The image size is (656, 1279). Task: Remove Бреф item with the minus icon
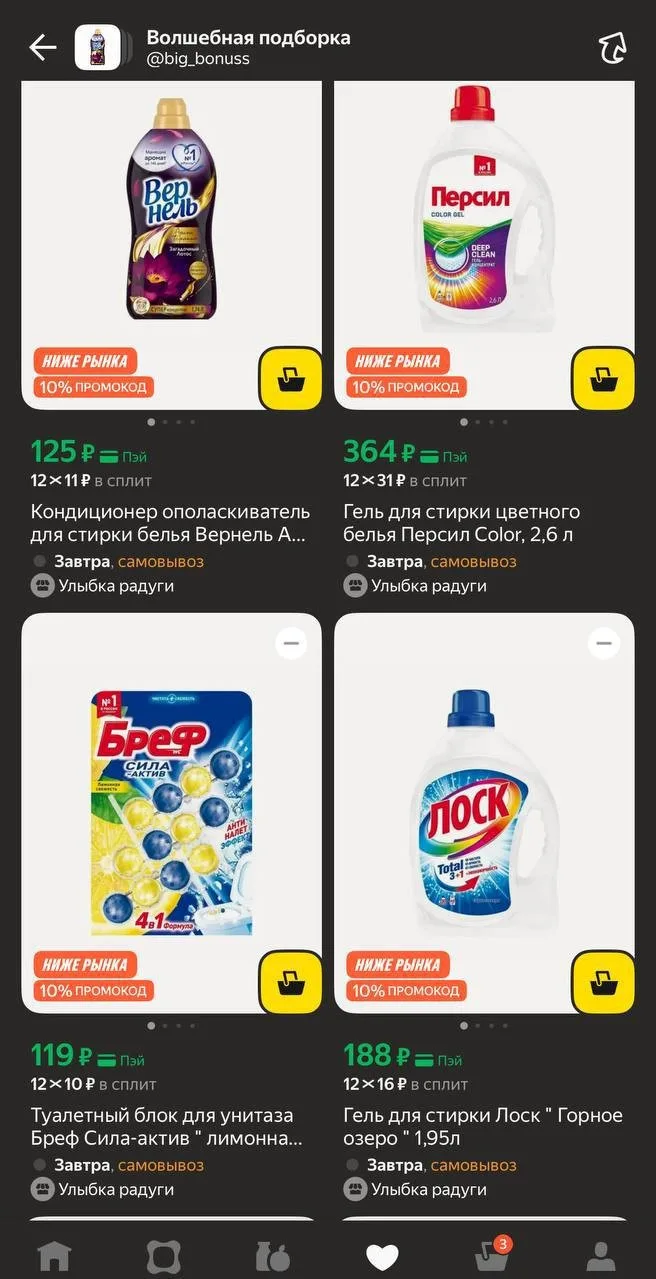[x=291, y=644]
